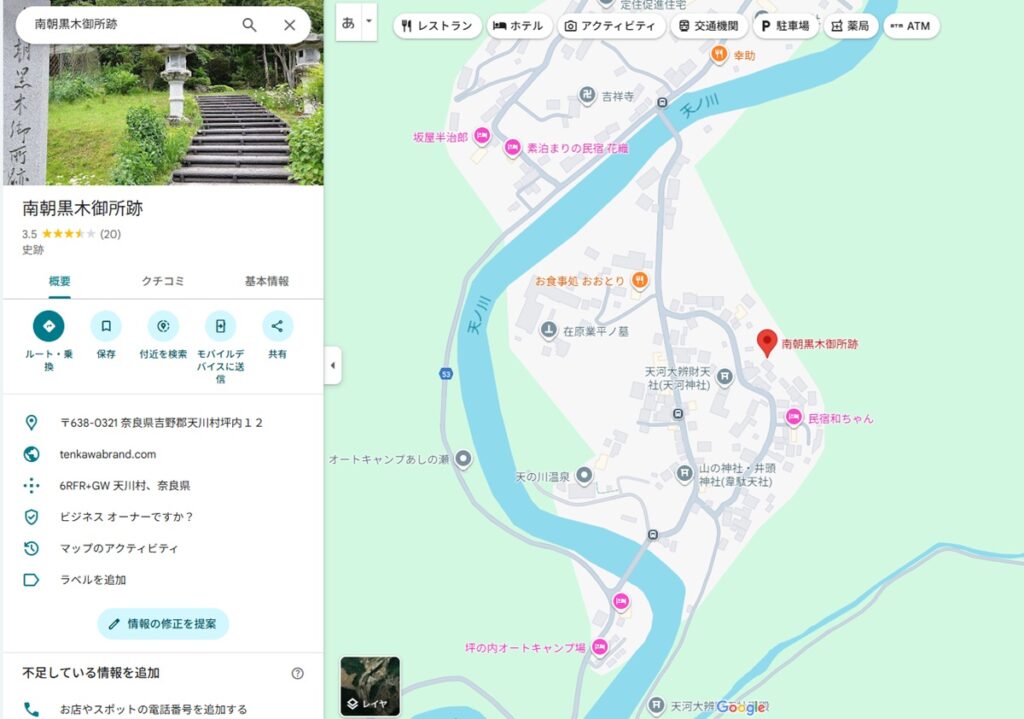Send to mobile device
The image size is (1024, 719).
tap(220, 326)
